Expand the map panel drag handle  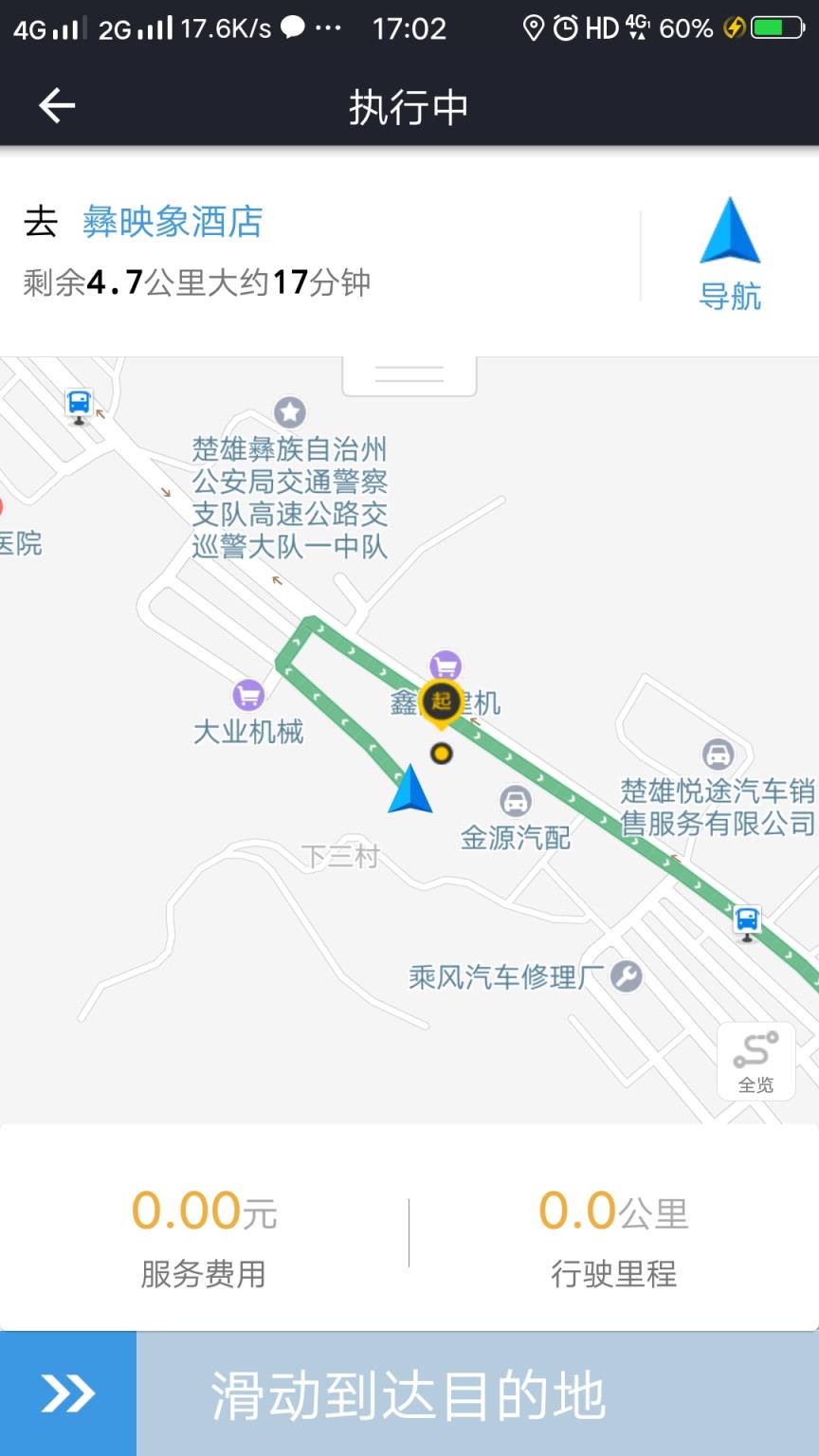(409, 372)
